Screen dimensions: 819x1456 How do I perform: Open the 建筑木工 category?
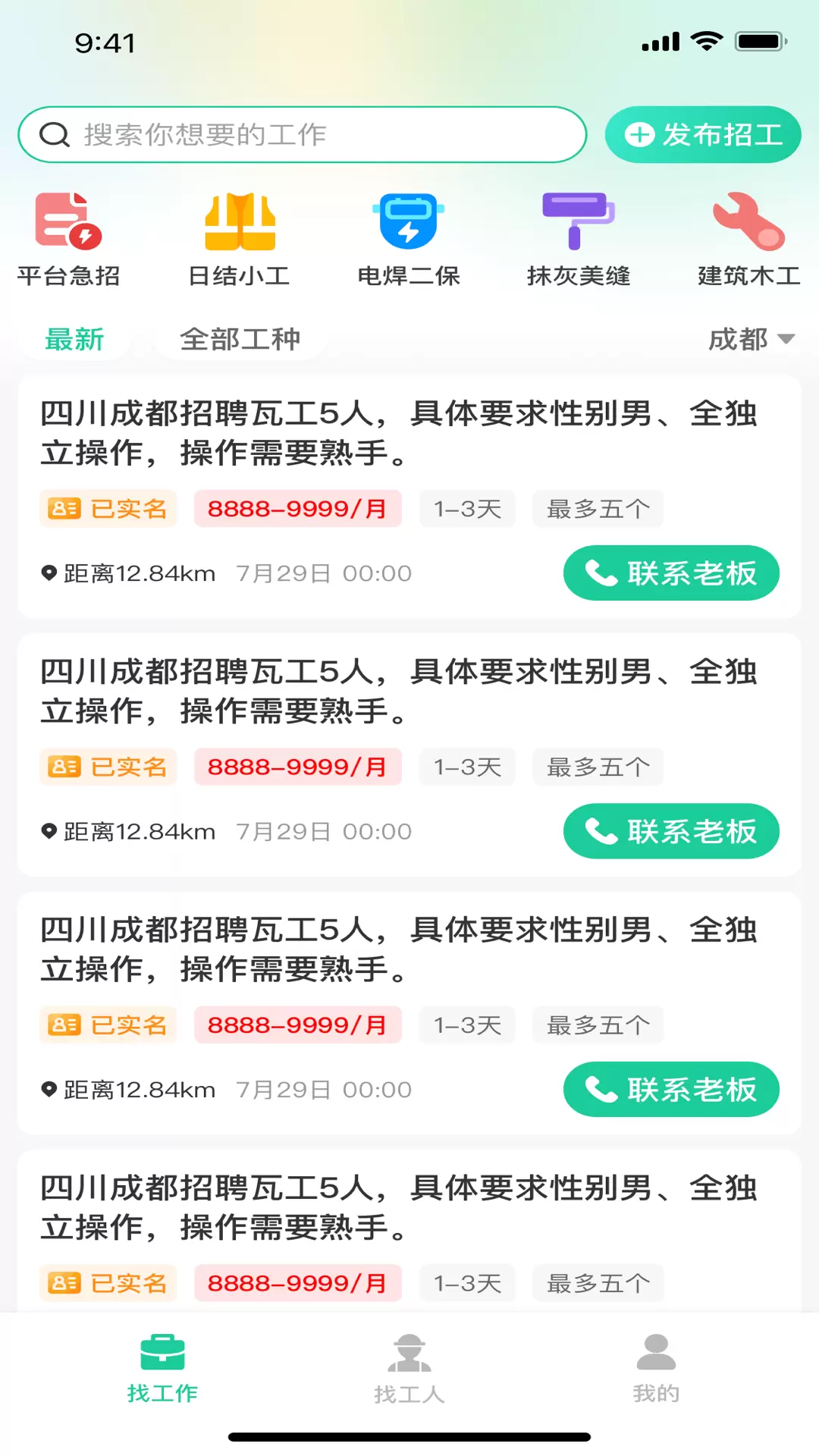click(748, 239)
